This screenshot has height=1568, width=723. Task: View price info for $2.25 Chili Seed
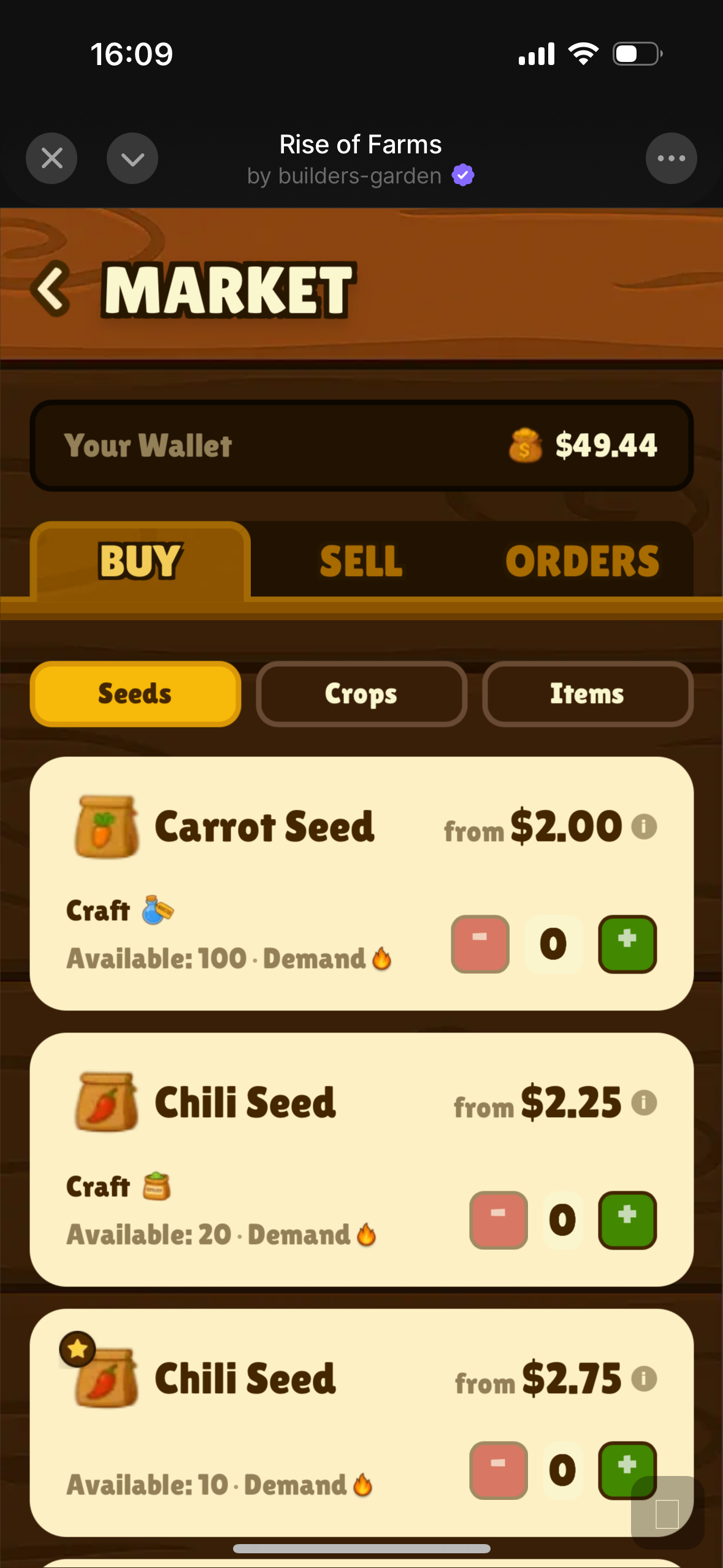(644, 1102)
